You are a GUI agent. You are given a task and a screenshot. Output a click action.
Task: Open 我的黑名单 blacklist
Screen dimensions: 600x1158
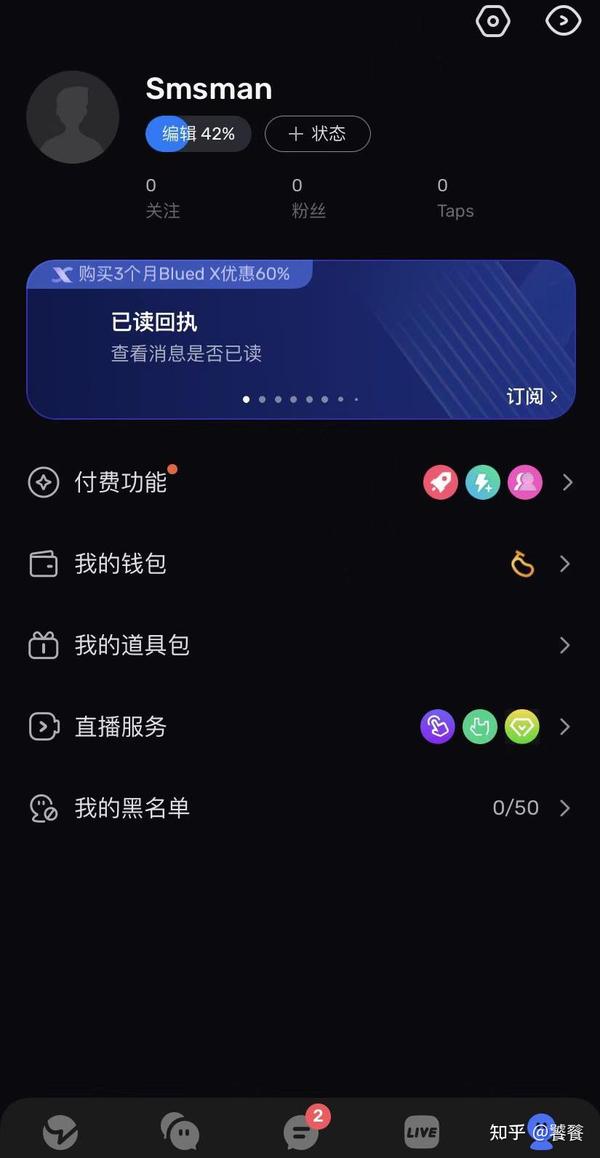(300, 808)
